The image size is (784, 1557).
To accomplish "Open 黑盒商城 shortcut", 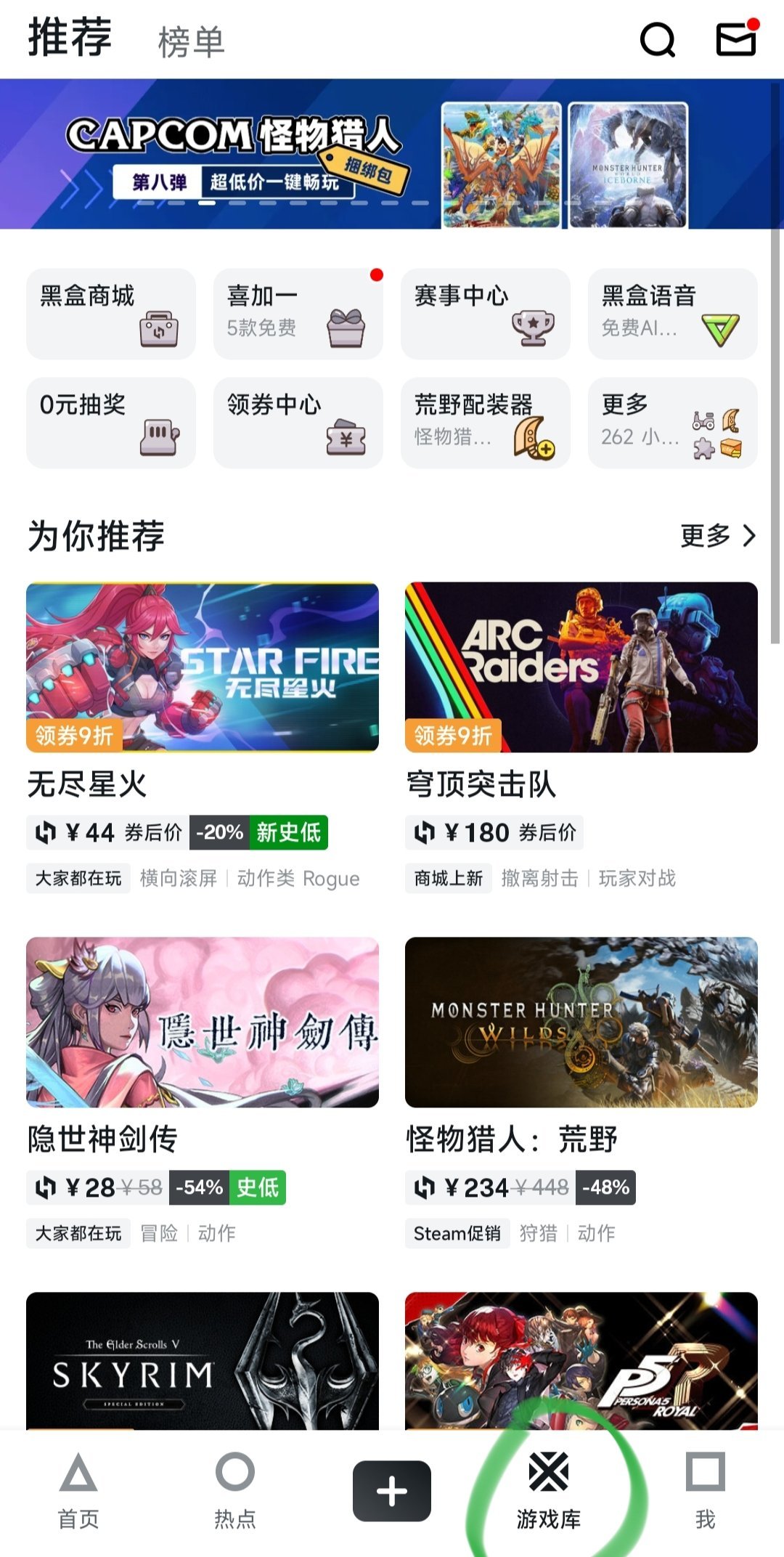I will [111, 314].
